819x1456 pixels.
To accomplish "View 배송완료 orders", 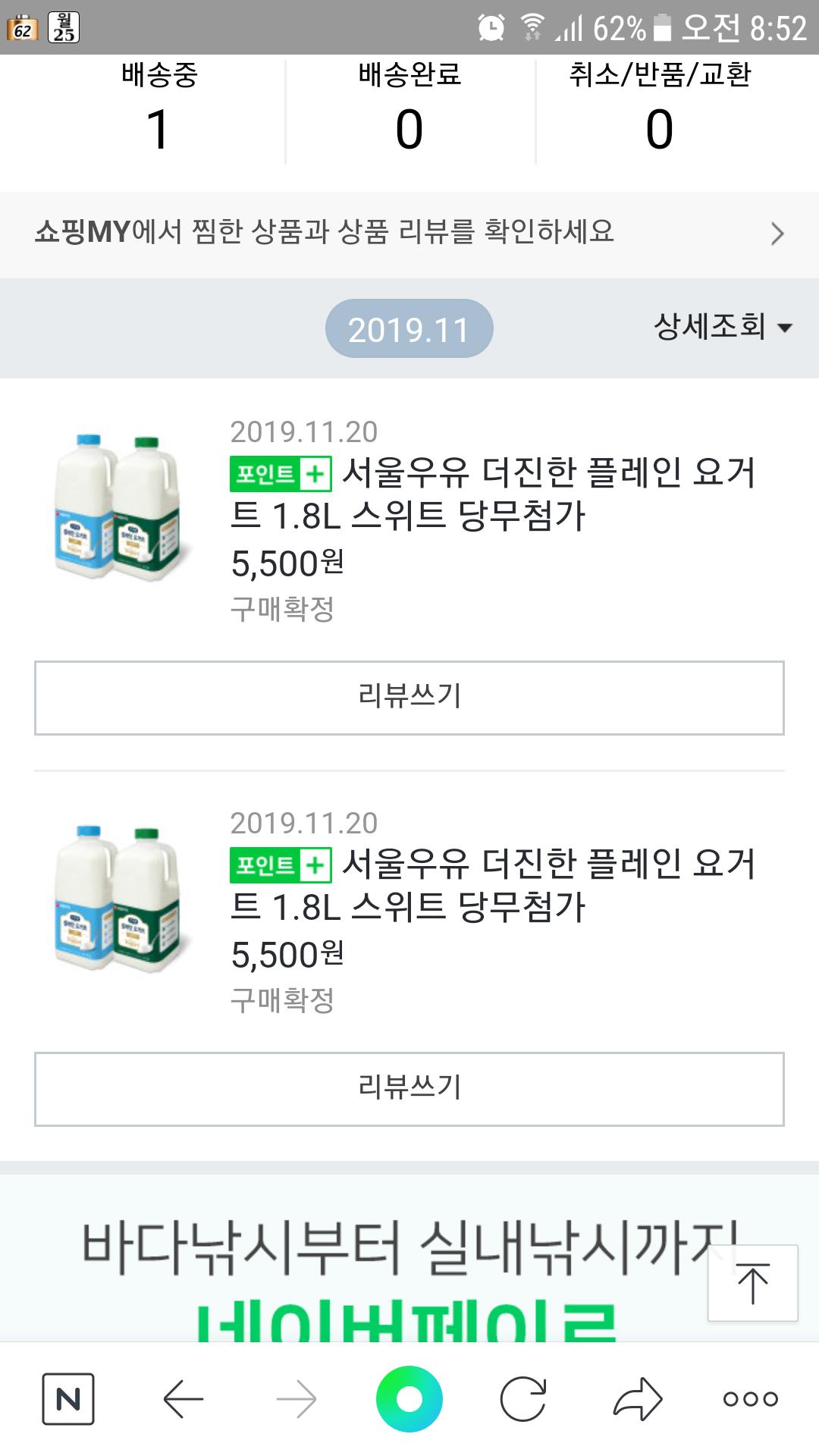I will (409, 110).
